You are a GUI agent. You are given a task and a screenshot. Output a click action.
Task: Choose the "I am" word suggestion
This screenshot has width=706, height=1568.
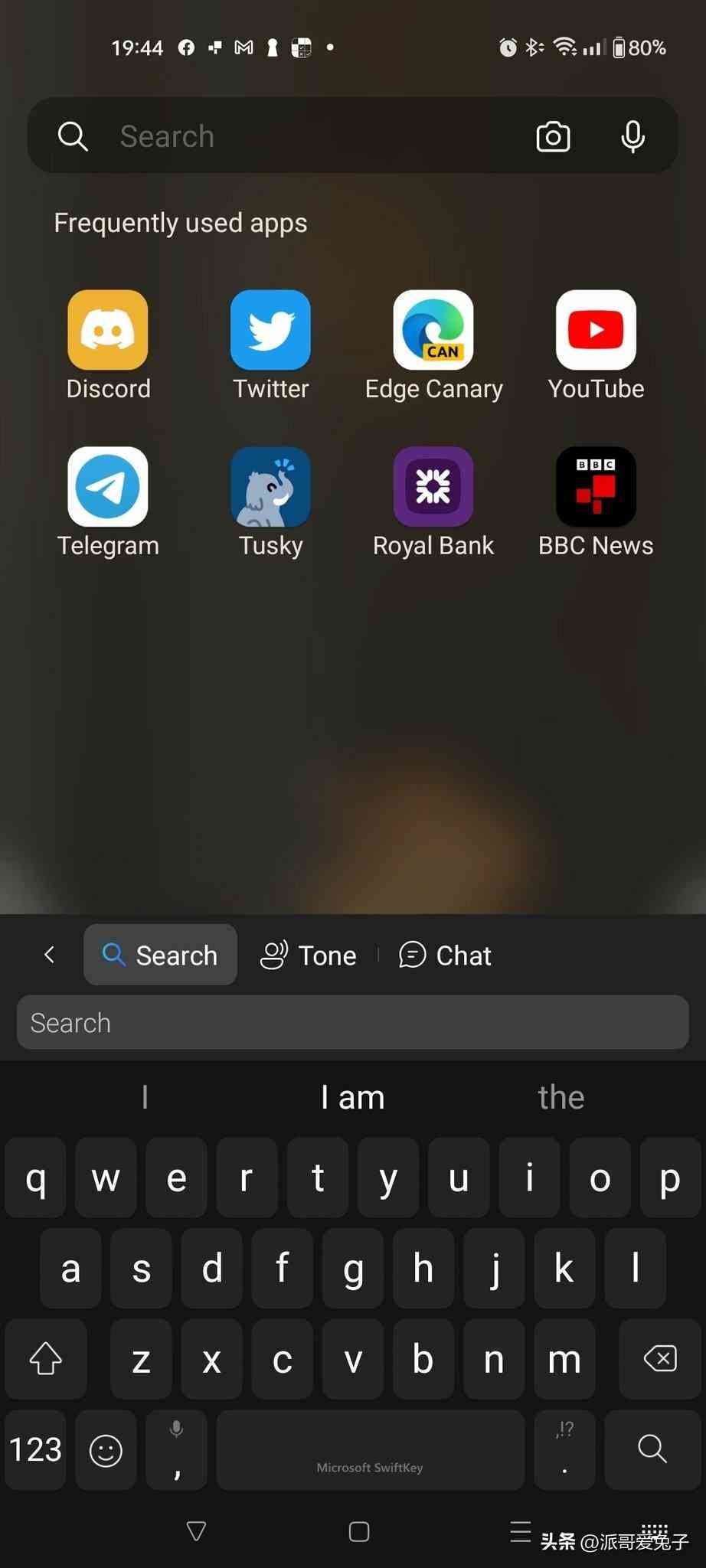click(x=352, y=1098)
